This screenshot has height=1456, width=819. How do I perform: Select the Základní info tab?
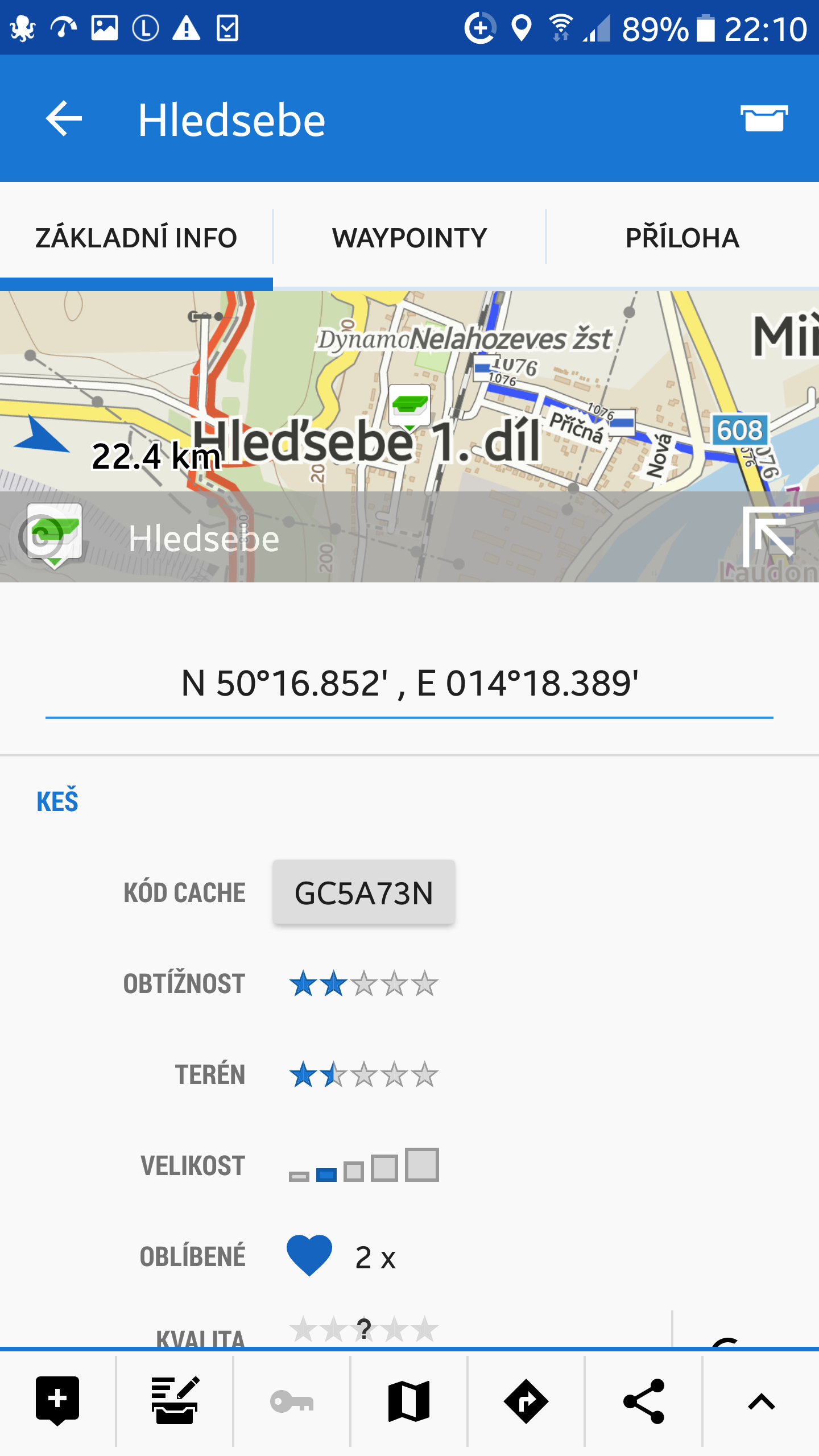click(136, 238)
